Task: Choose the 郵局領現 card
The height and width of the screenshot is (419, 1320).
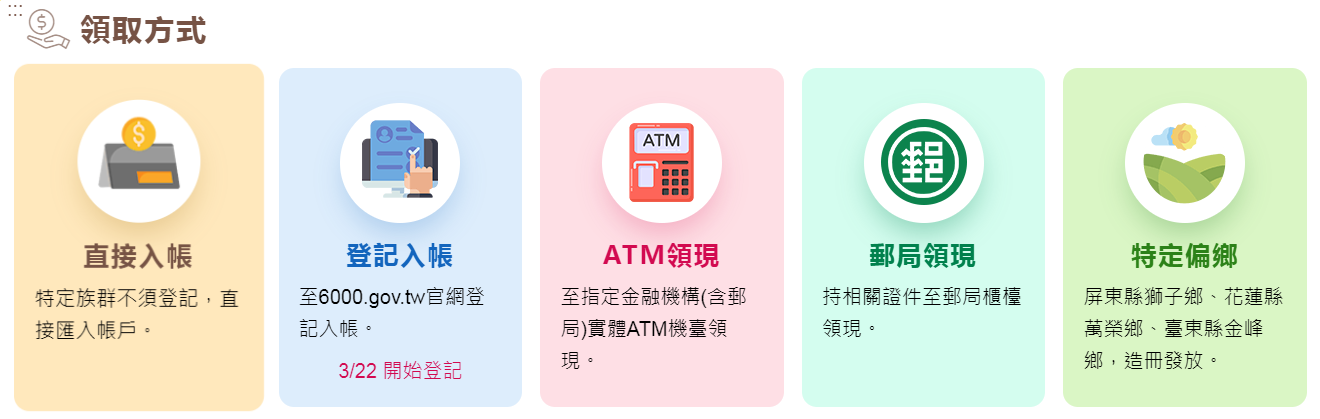Action: (923, 237)
